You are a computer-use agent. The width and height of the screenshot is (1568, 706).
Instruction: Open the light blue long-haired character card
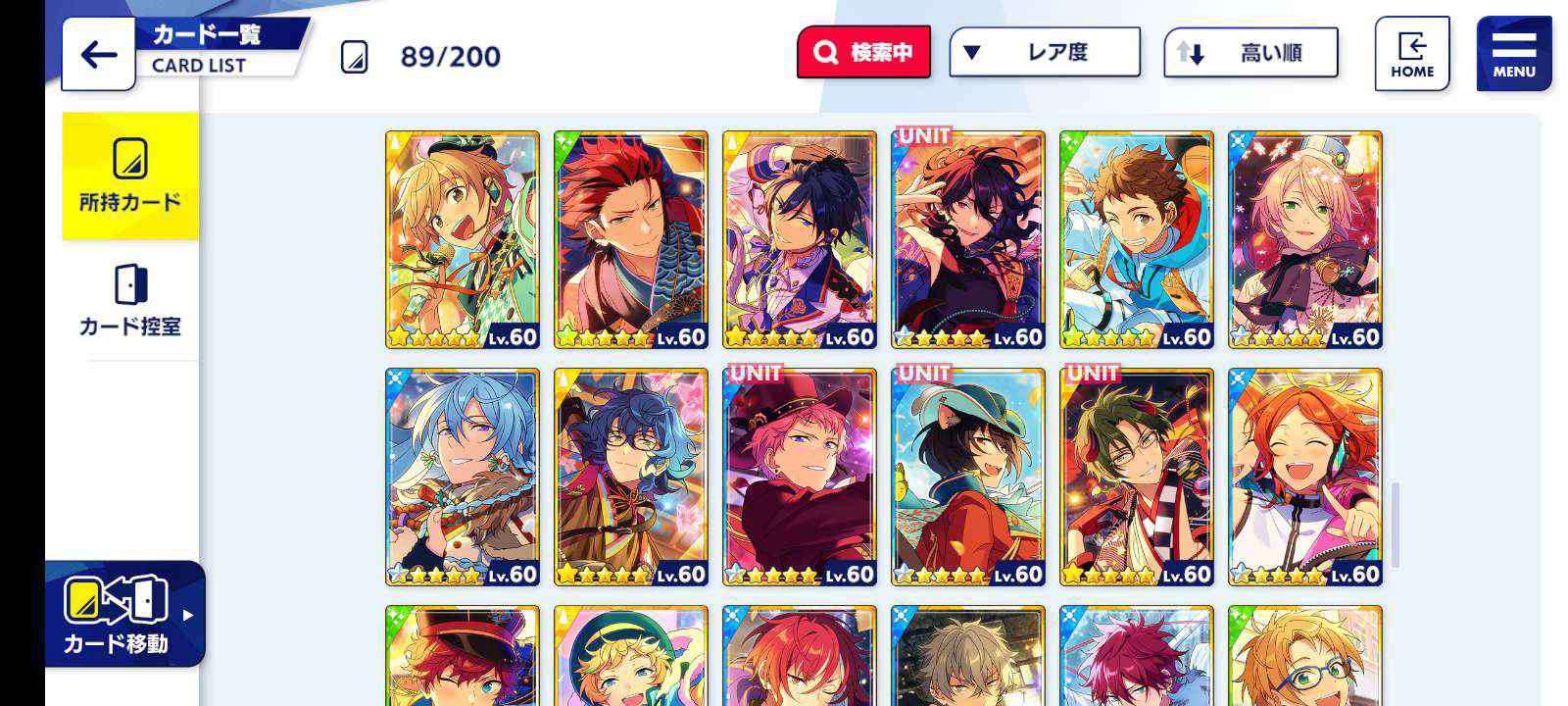[463, 477]
